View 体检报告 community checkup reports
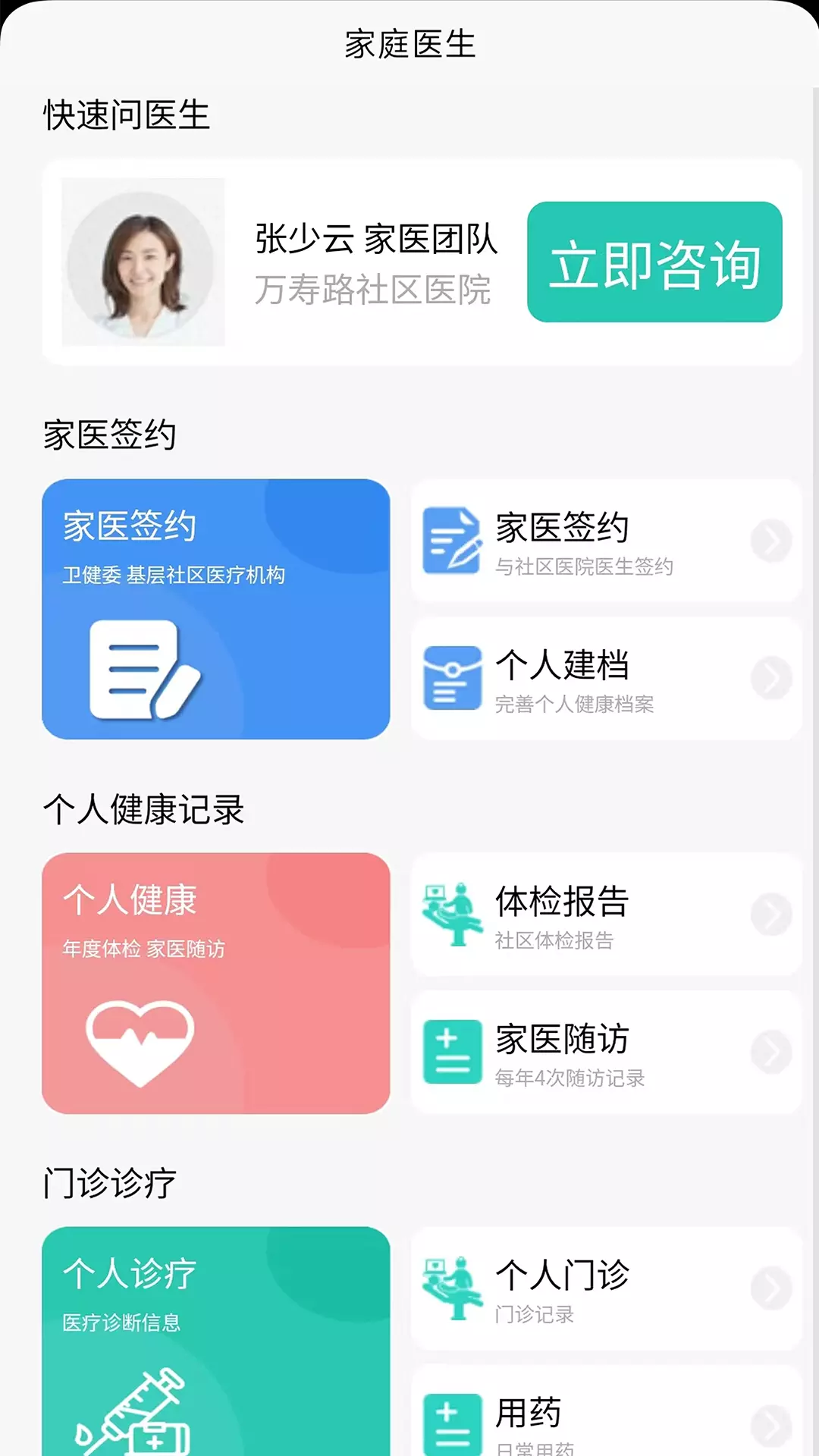The image size is (819, 1456). click(x=606, y=915)
